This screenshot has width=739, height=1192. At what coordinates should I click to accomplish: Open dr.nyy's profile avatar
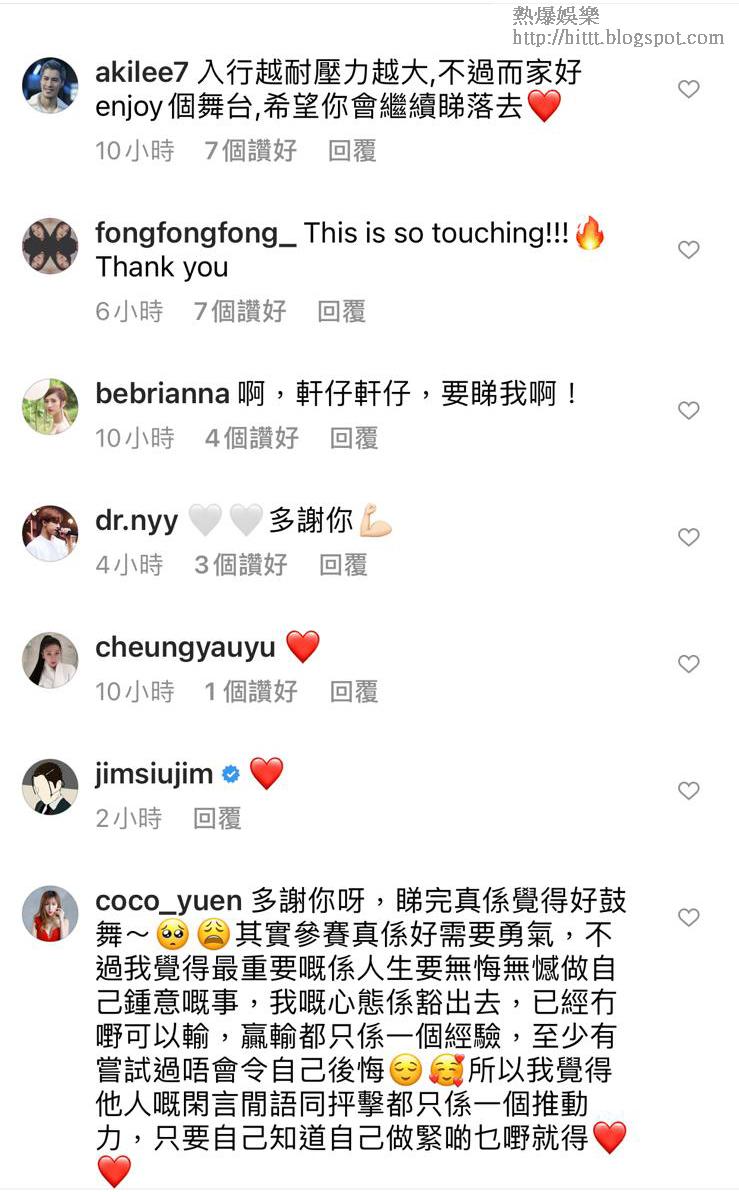50,534
